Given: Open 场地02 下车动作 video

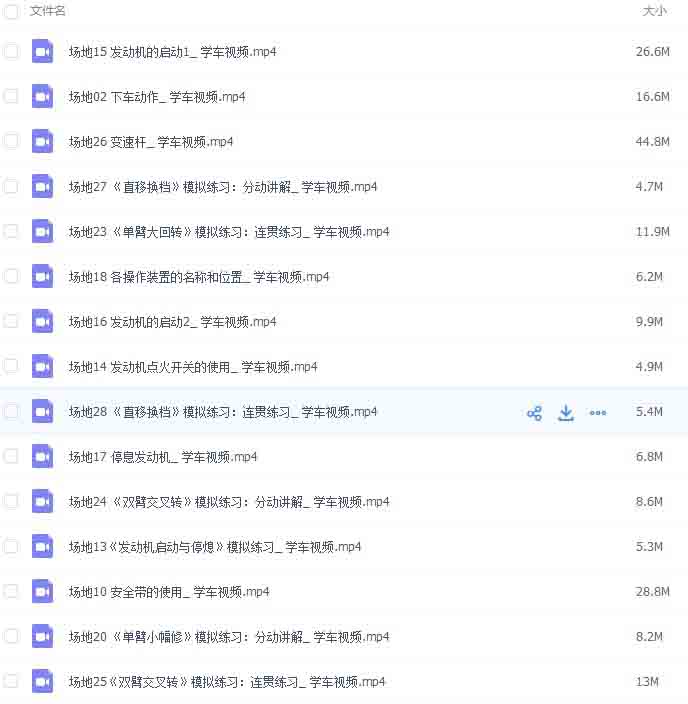Looking at the screenshot, I should [157, 97].
